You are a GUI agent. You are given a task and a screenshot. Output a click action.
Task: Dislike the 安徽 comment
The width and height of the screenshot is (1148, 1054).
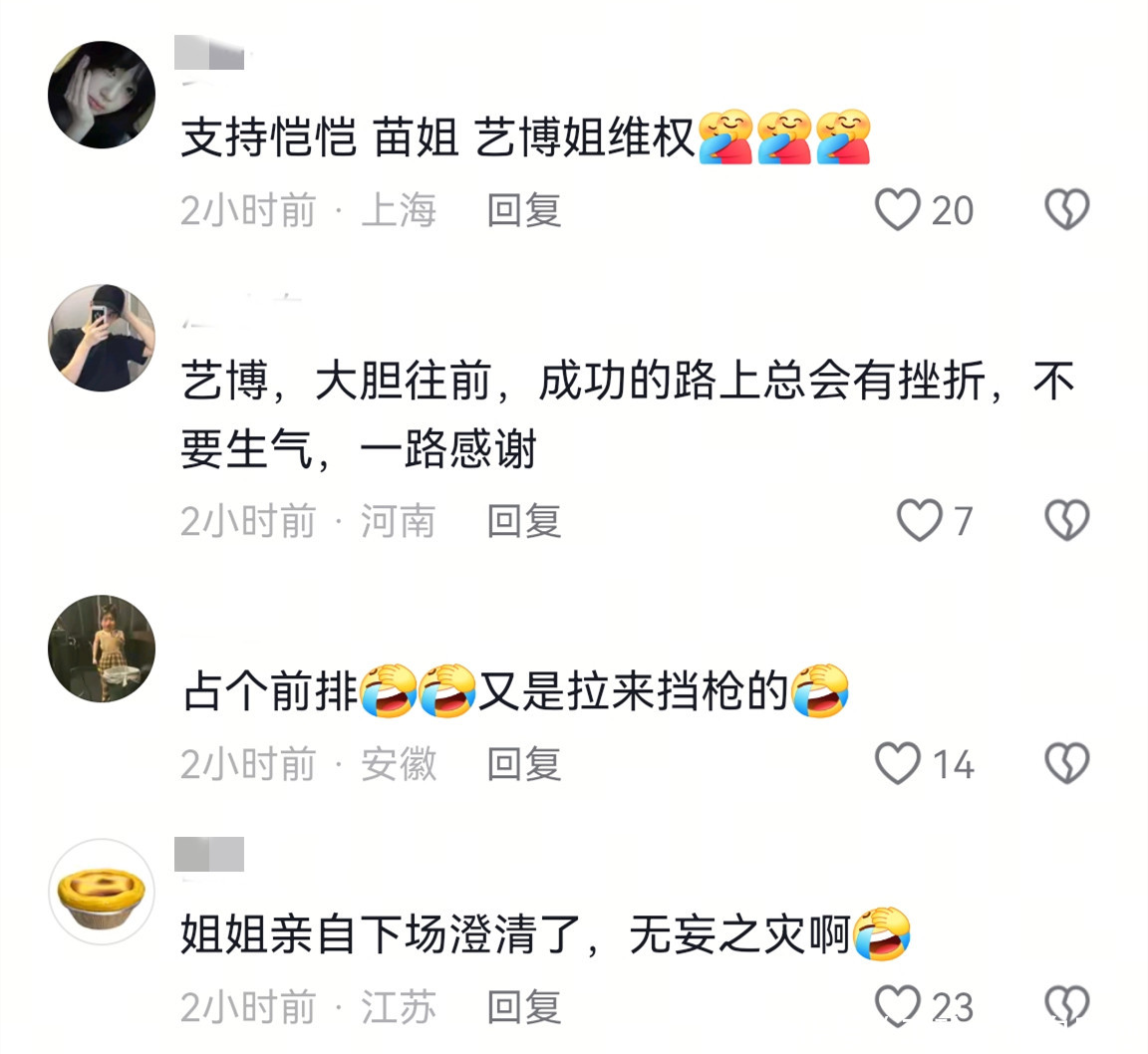click(x=1066, y=764)
